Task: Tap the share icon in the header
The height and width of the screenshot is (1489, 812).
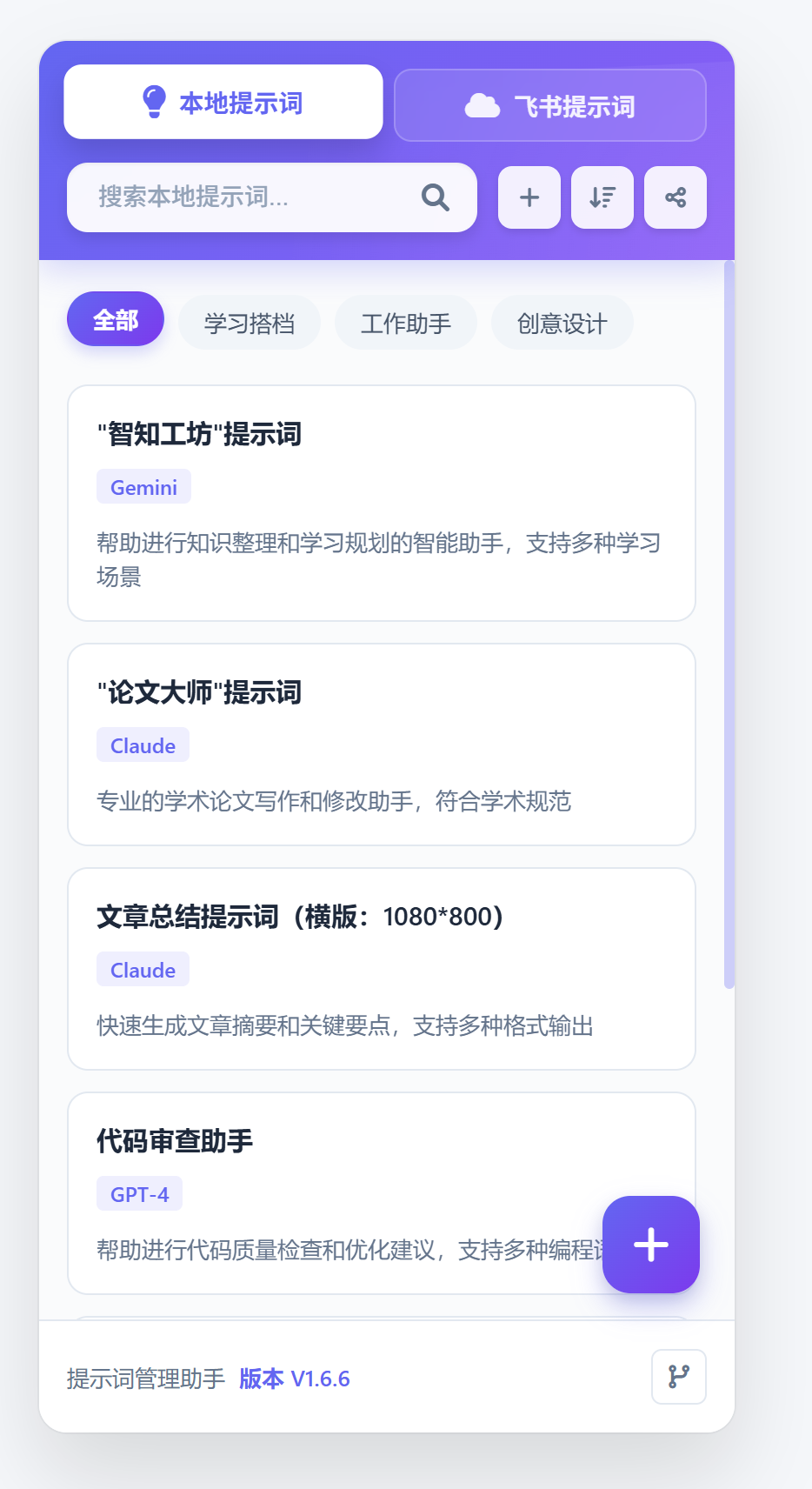Action: point(676,197)
